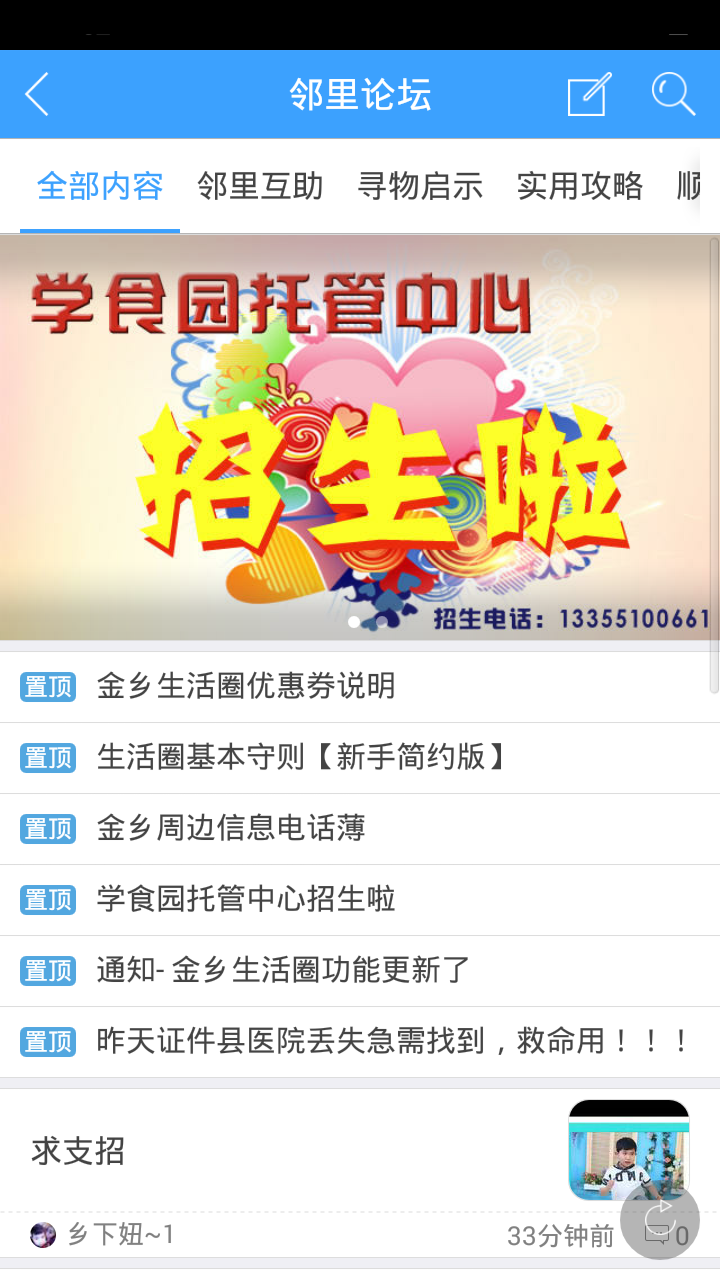Select the 全部内容 tab
720x1280 pixels.
(x=100, y=186)
